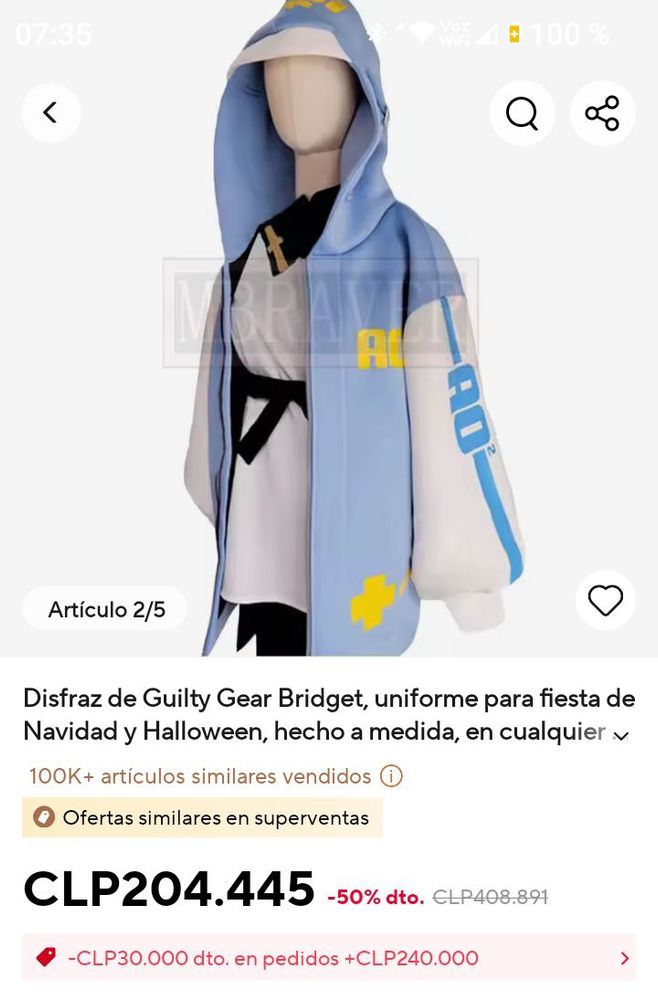
Task: Open Ofertas similares en superventas
Action: click(202, 818)
